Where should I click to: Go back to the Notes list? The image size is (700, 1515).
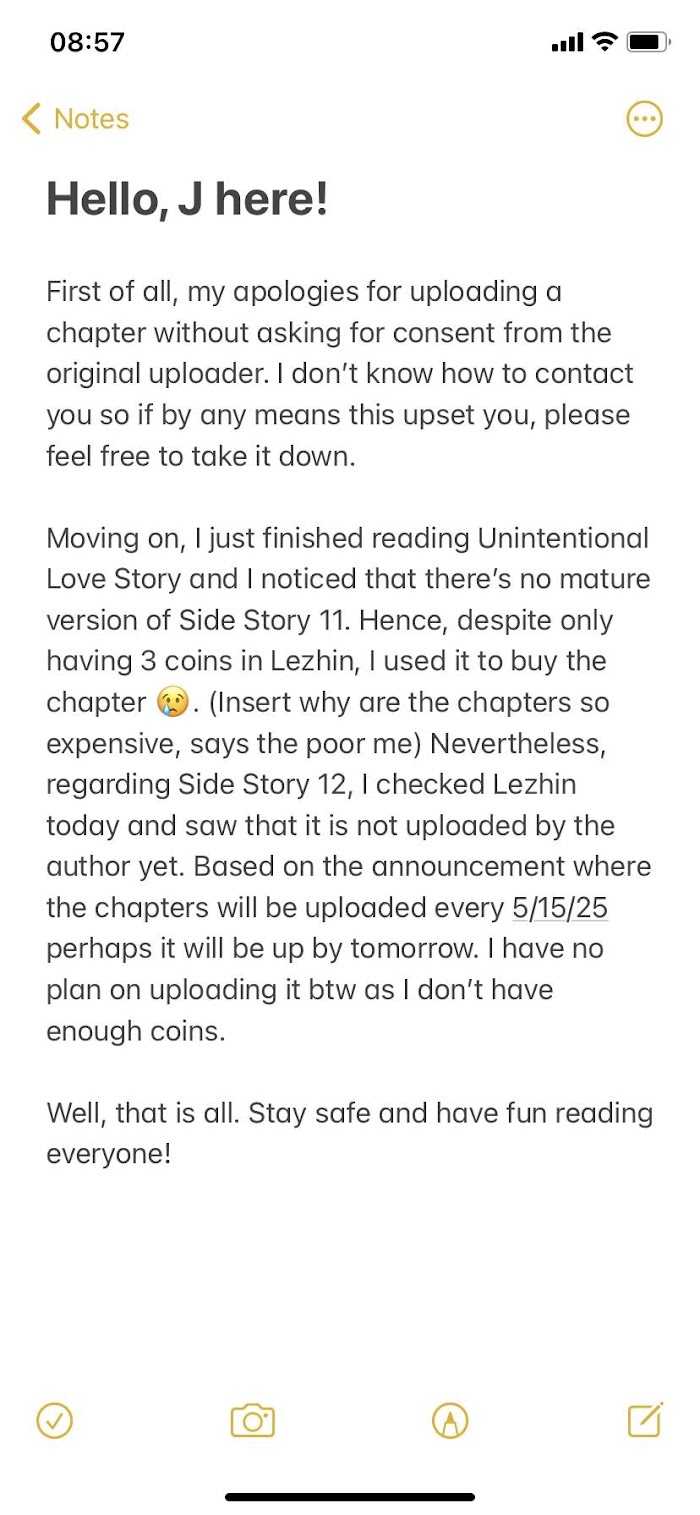tap(75, 119)
